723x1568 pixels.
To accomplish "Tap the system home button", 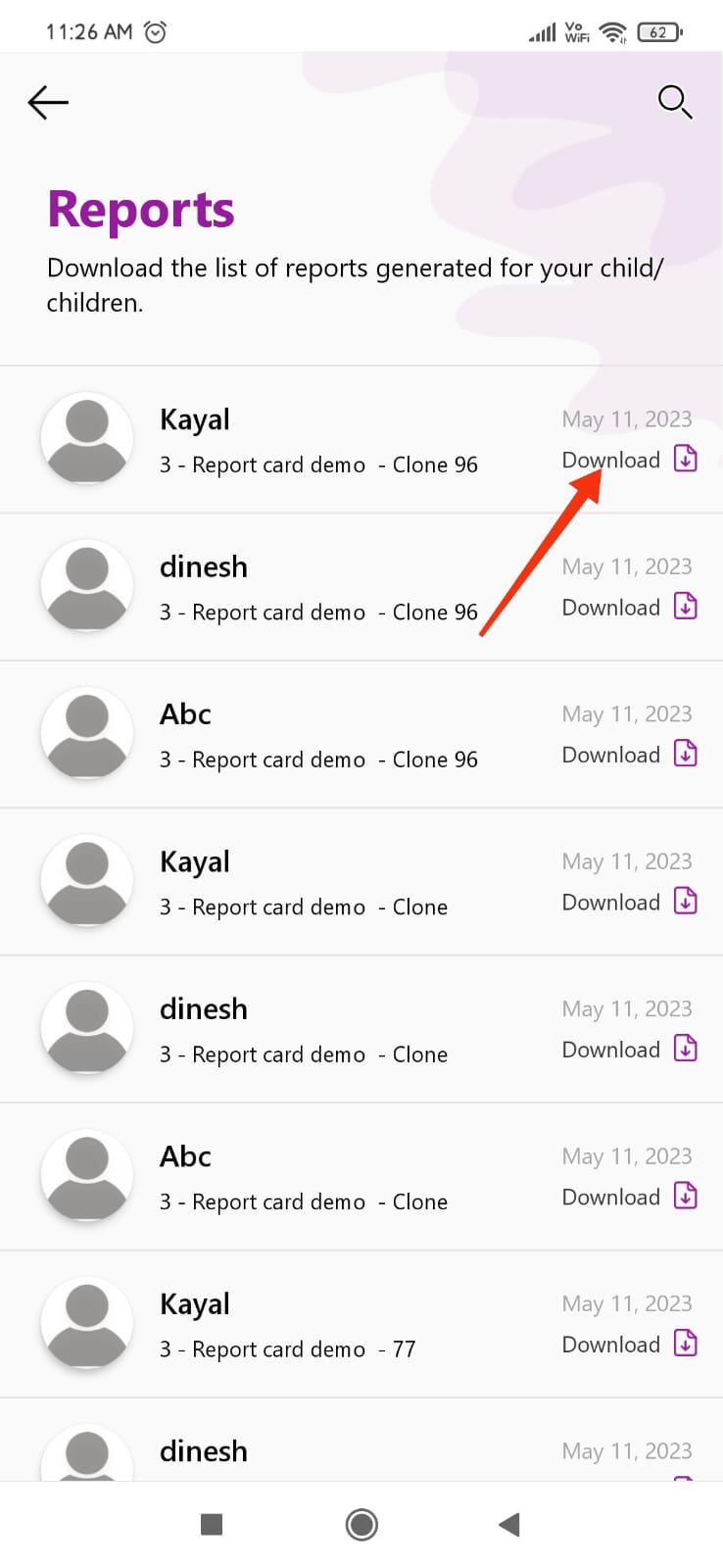I will [361, 1524].
